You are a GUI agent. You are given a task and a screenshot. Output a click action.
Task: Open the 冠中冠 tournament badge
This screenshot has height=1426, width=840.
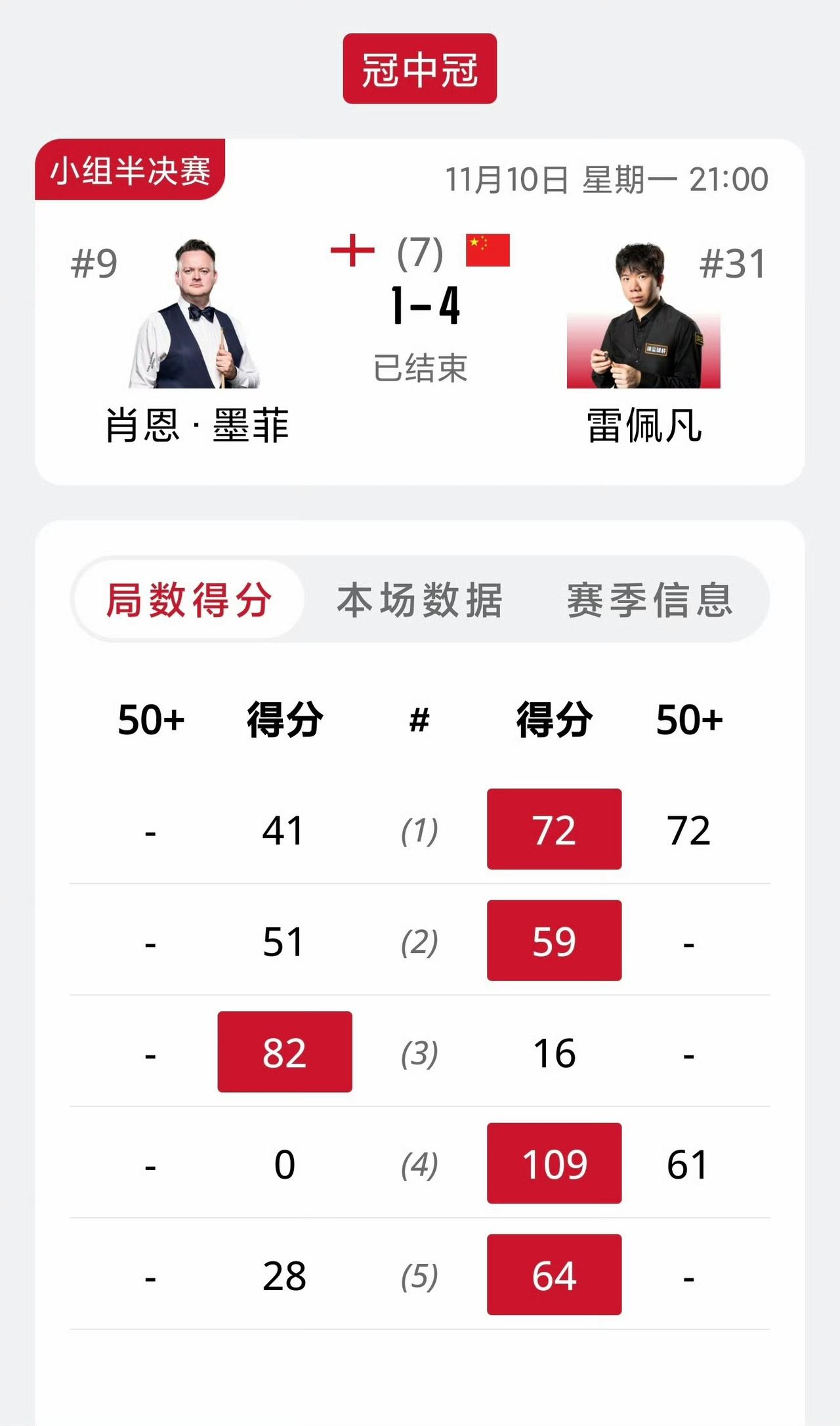(419, 68)
